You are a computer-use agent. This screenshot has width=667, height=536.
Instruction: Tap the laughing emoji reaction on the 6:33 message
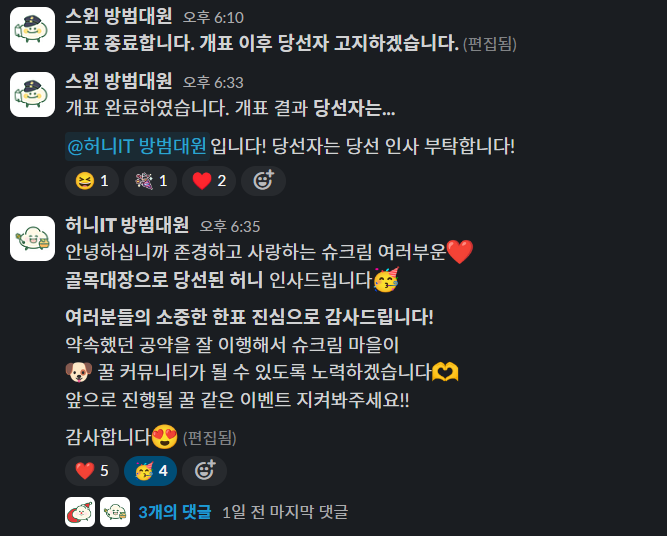pyautogui.click(x=93, y=181)
